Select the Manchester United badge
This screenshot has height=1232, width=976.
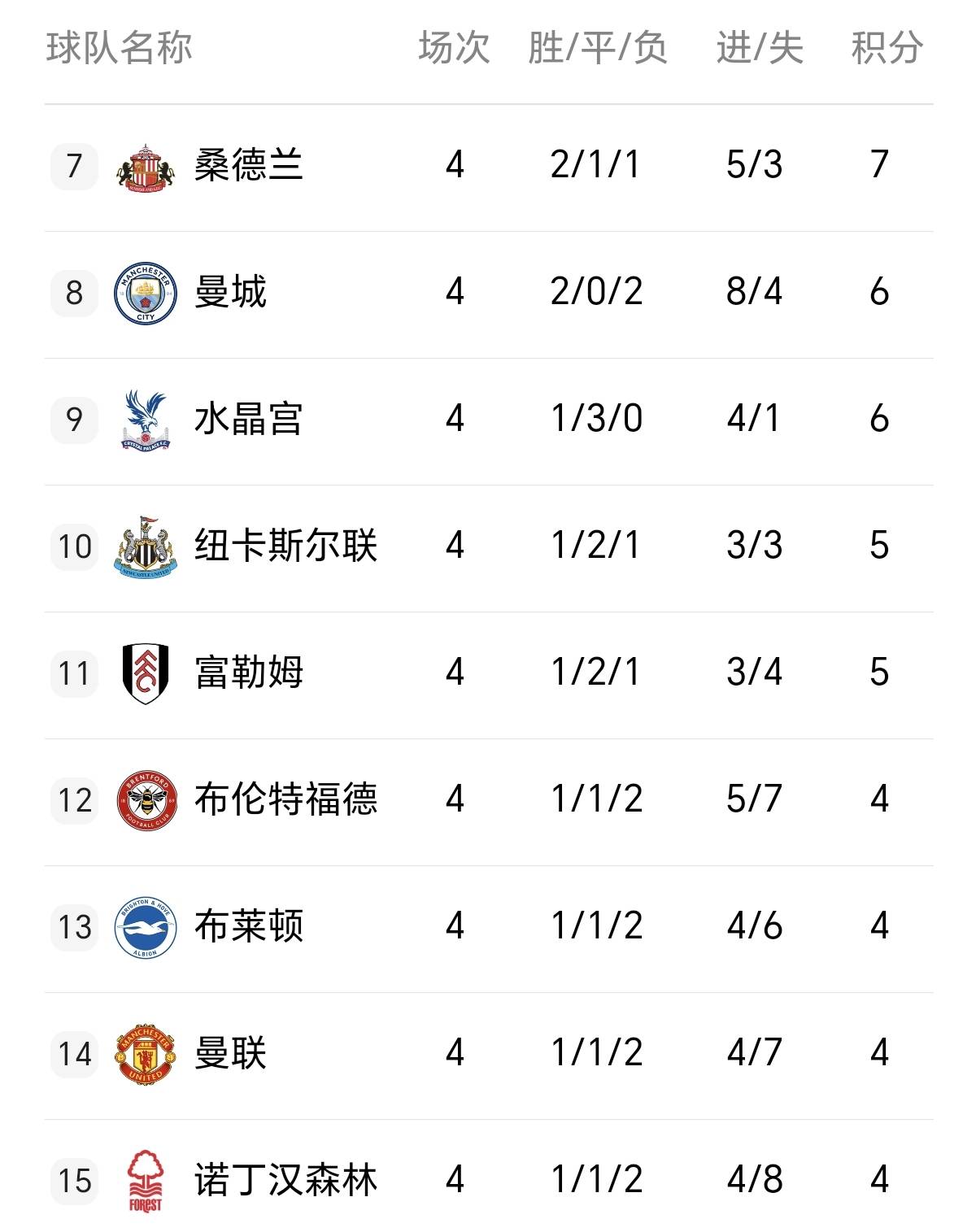click(145, 1055)
